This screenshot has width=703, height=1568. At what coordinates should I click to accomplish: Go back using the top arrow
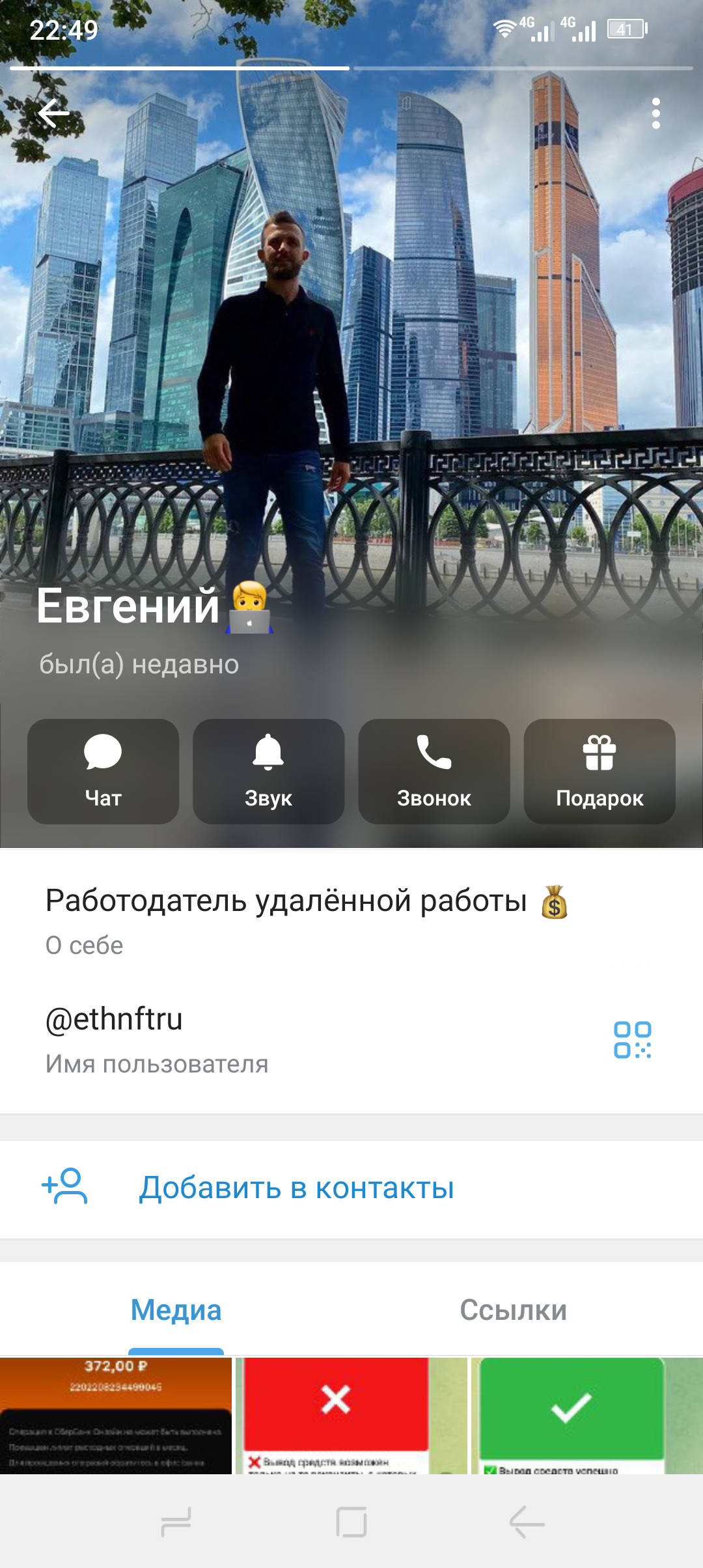(54, 114)
